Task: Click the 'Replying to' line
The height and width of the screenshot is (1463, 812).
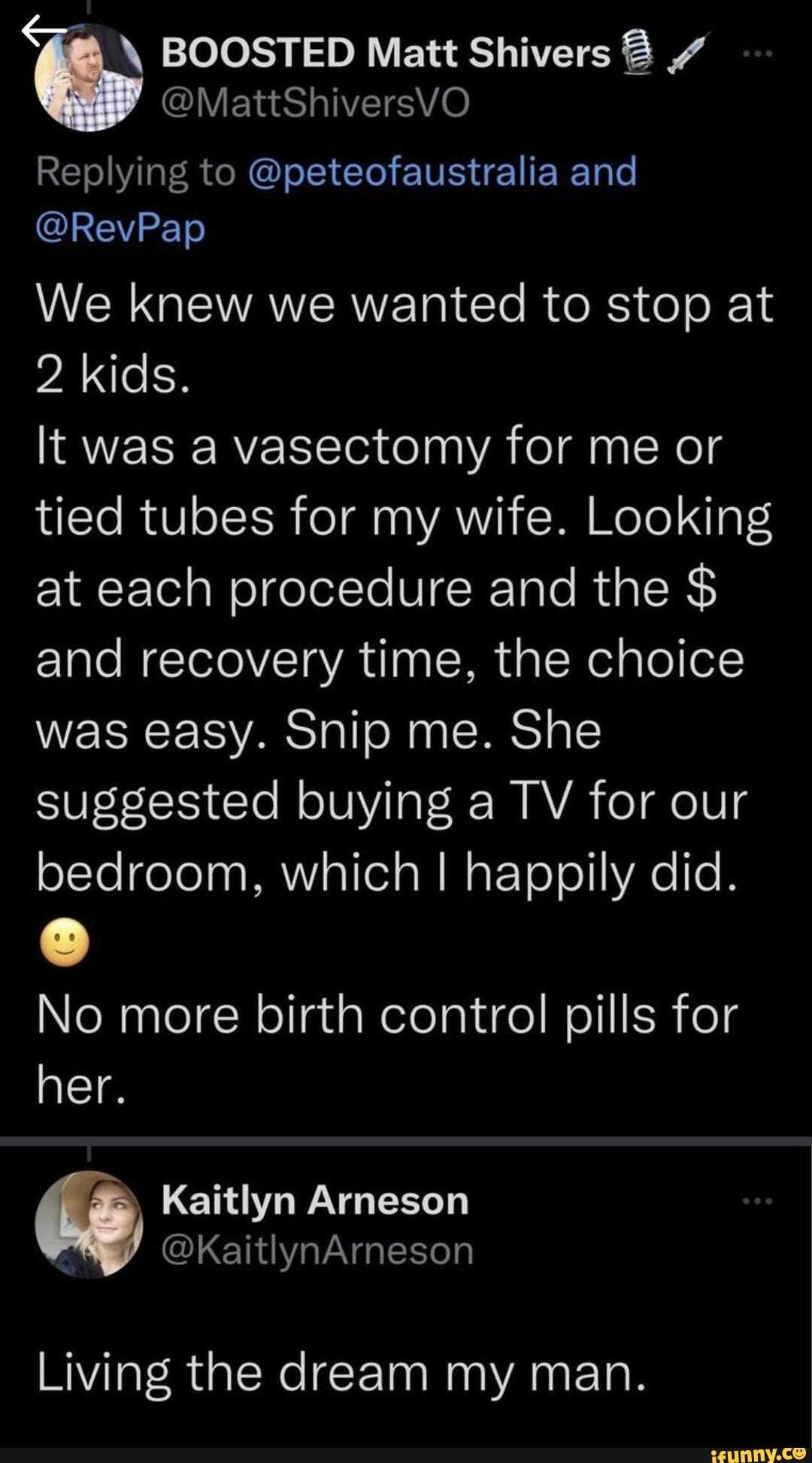Action: coord(135,171)
